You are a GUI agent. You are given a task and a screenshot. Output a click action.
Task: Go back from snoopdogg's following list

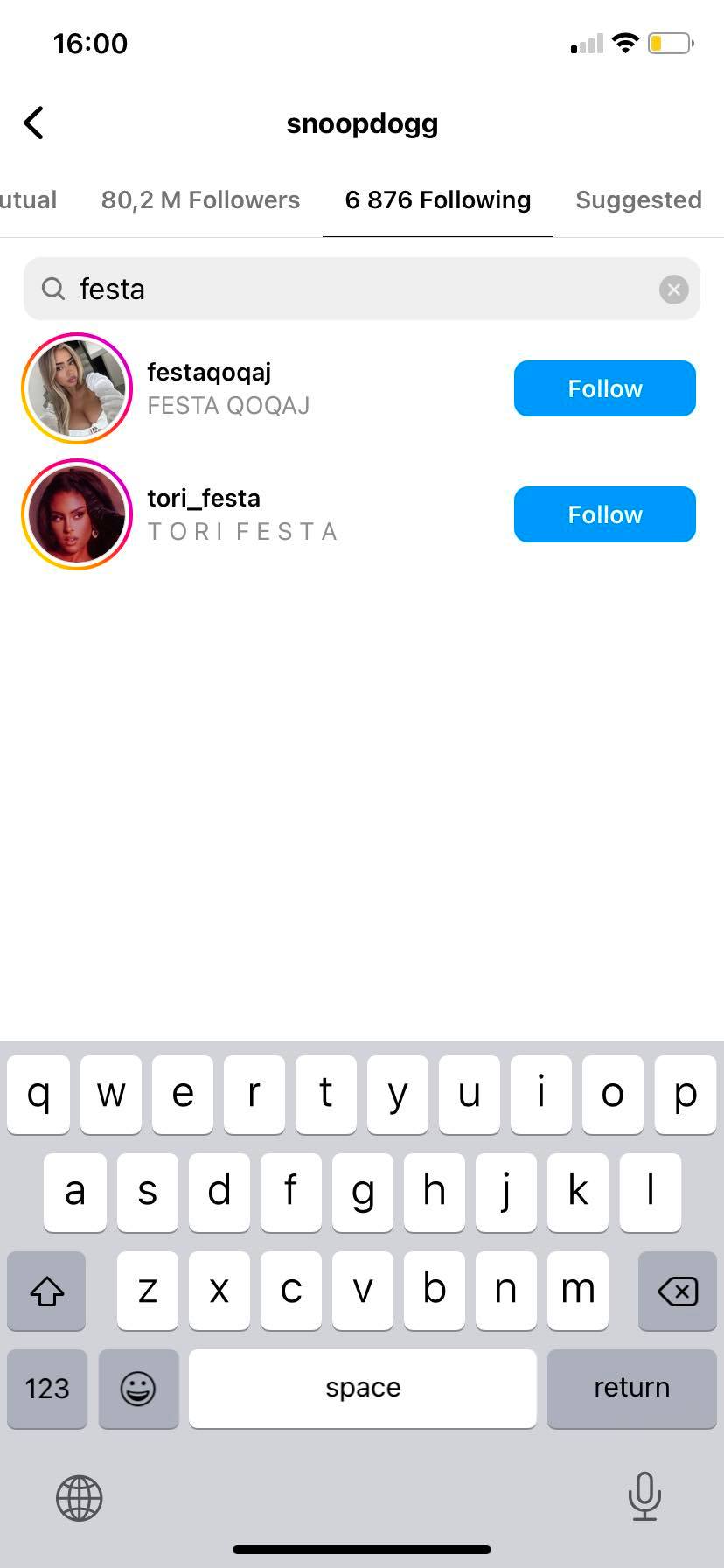point(33,123)
